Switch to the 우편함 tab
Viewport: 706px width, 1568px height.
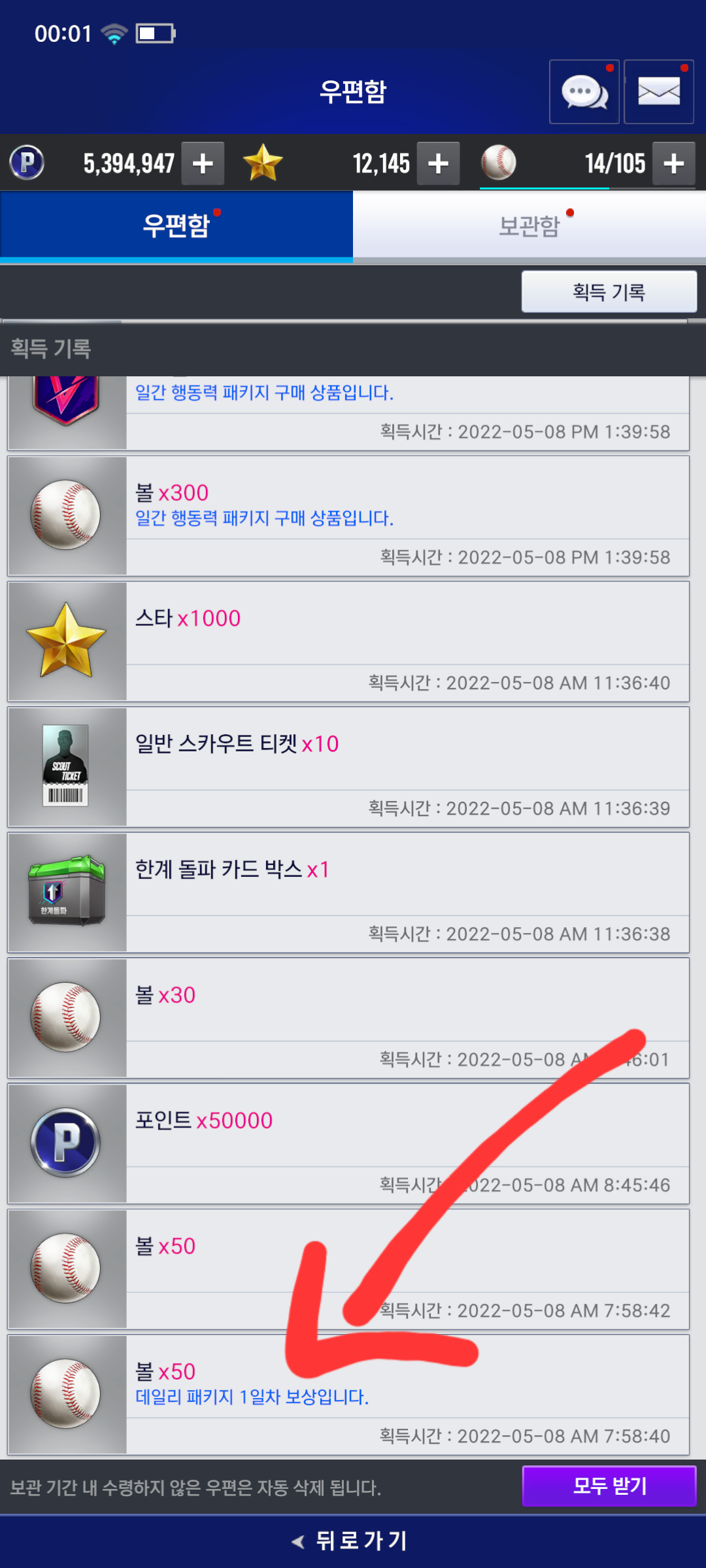(x=176, y=226)
